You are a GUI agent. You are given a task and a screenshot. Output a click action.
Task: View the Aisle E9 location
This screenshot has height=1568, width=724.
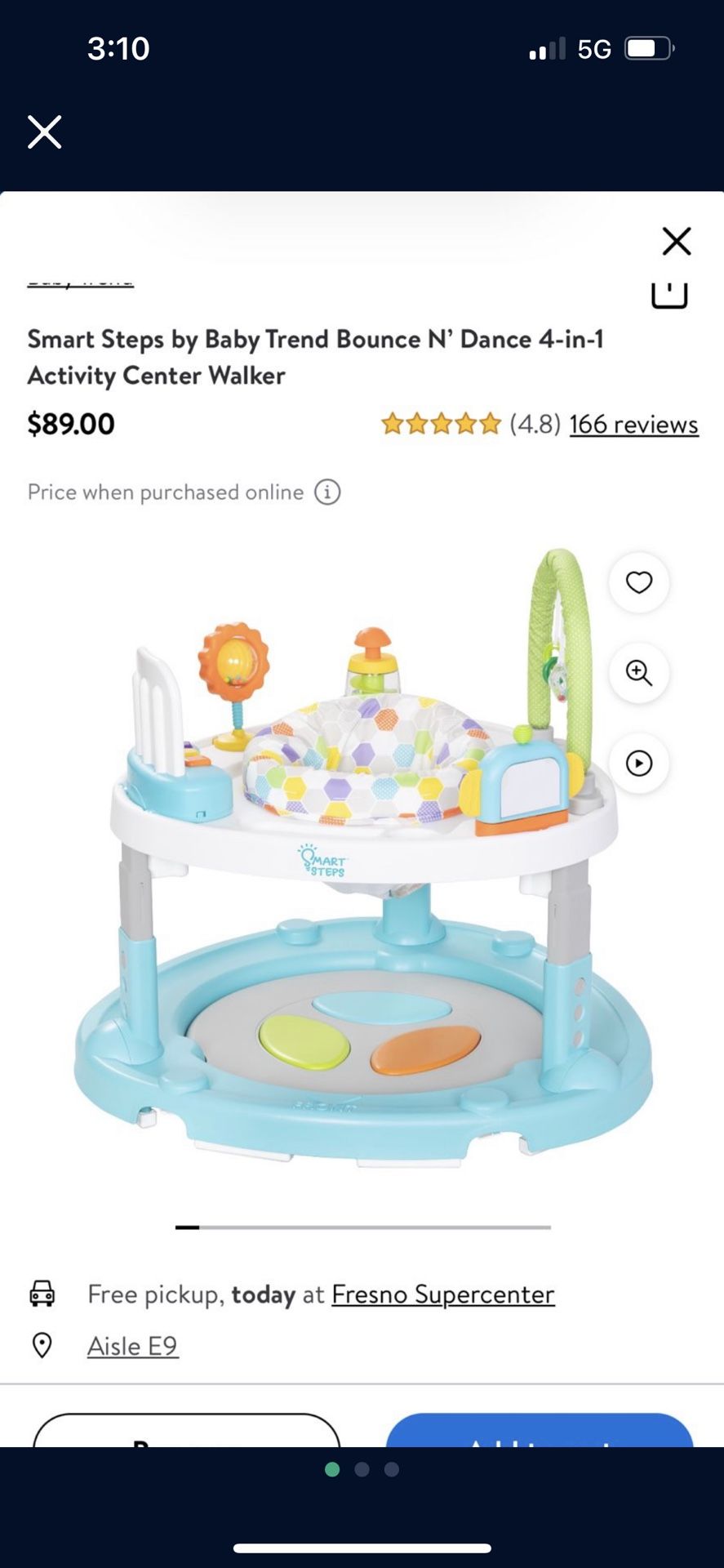132,1346
